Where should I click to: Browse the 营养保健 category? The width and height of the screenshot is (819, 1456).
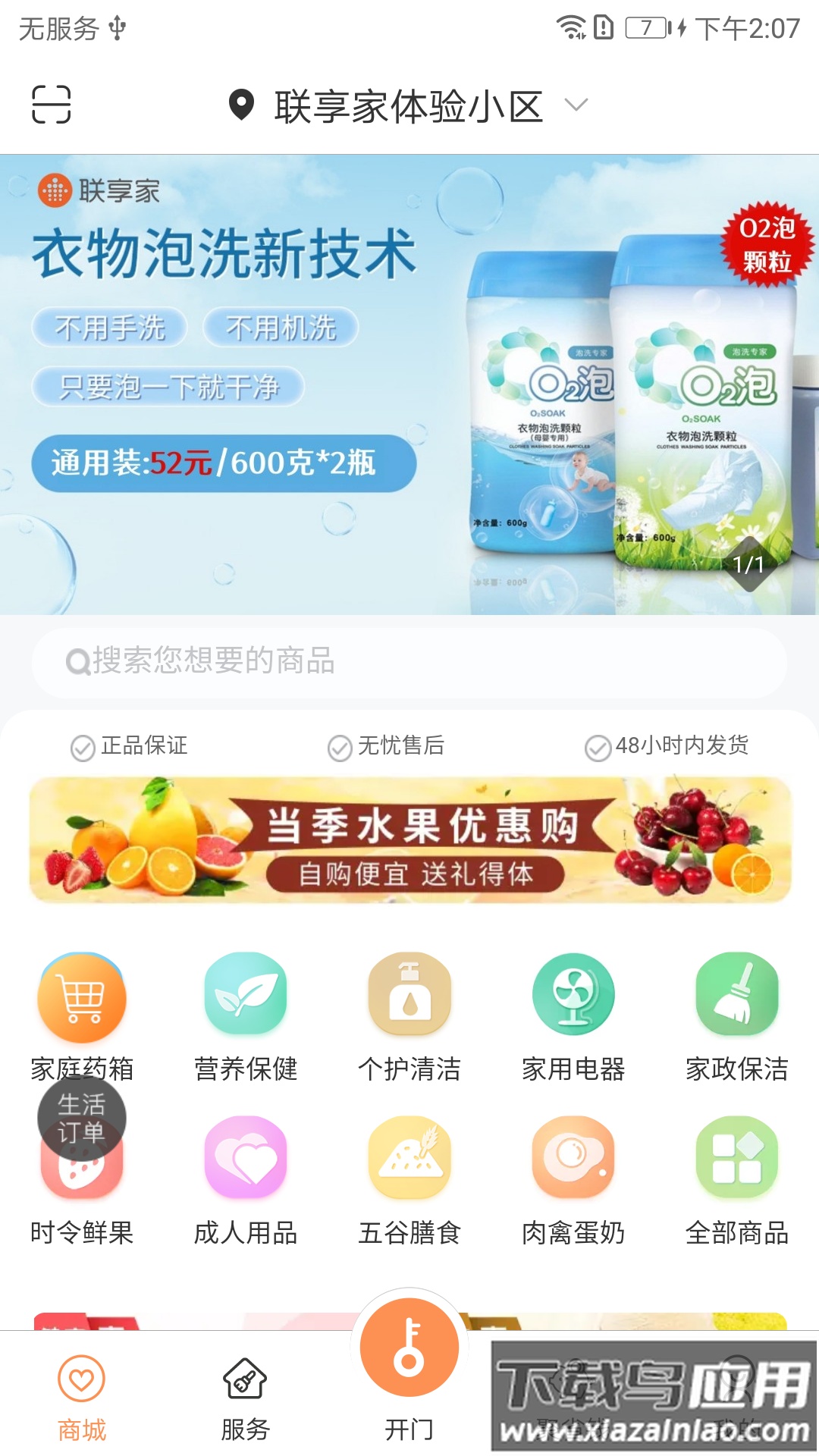pos(246,1017)
